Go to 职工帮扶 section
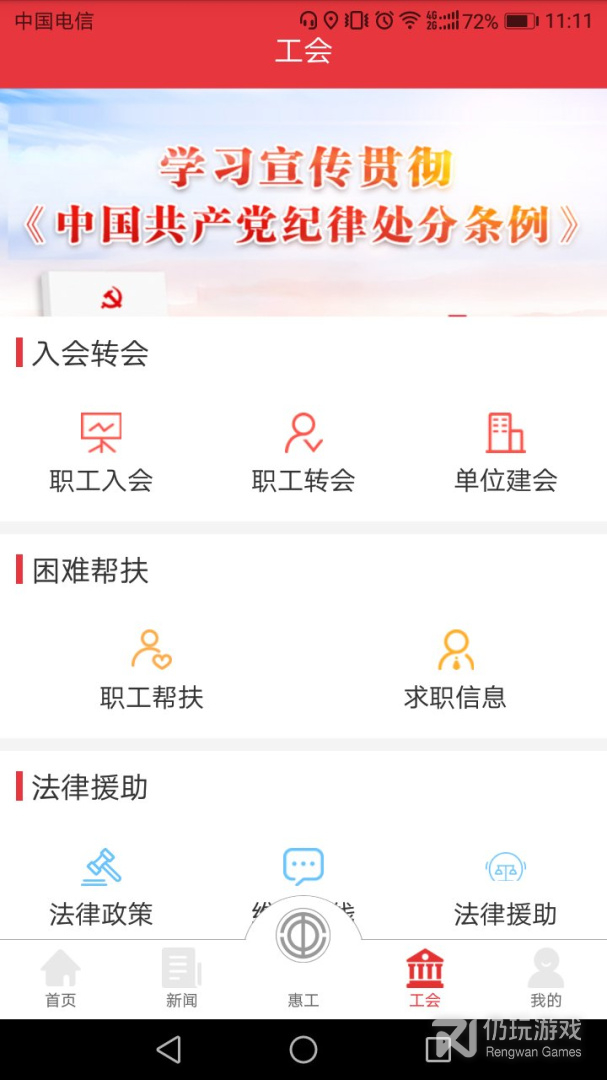 pos(152,669)
